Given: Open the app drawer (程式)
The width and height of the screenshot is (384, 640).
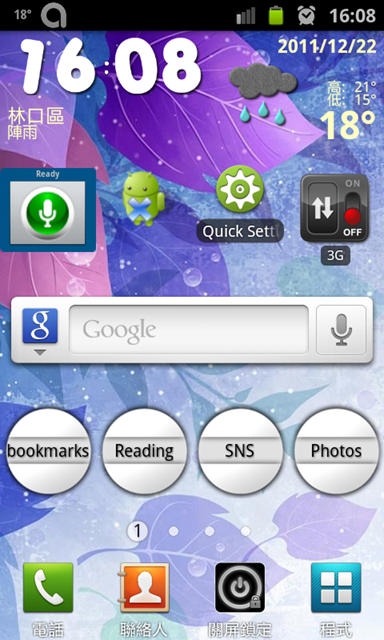Looking at the screenshot, I should point(336,599).
